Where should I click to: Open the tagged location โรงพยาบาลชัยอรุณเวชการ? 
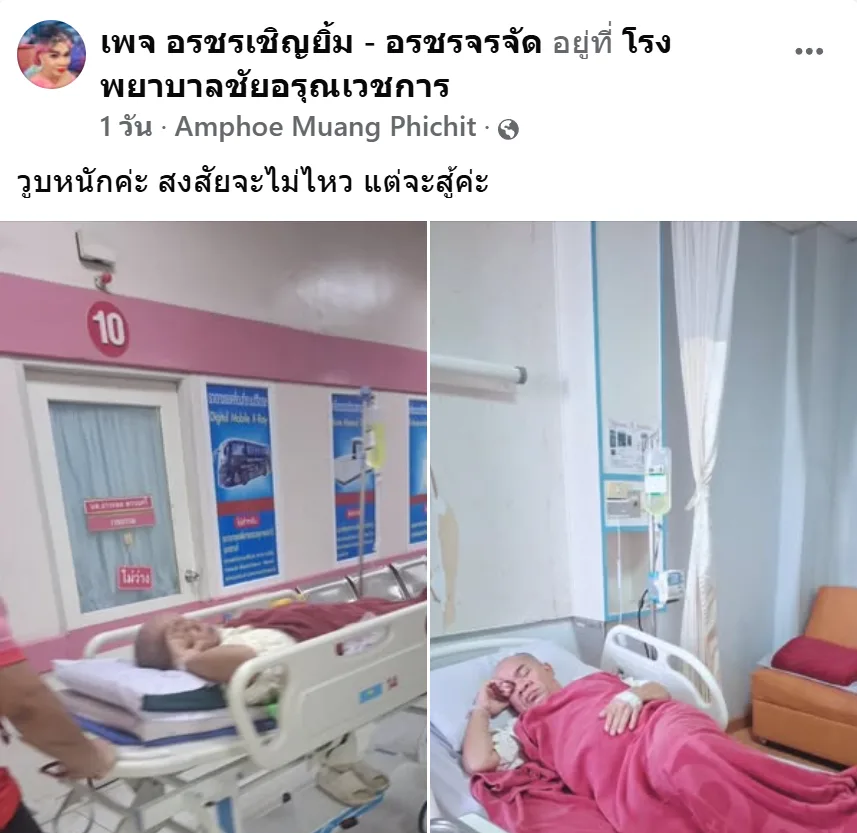tap(275, 87)
